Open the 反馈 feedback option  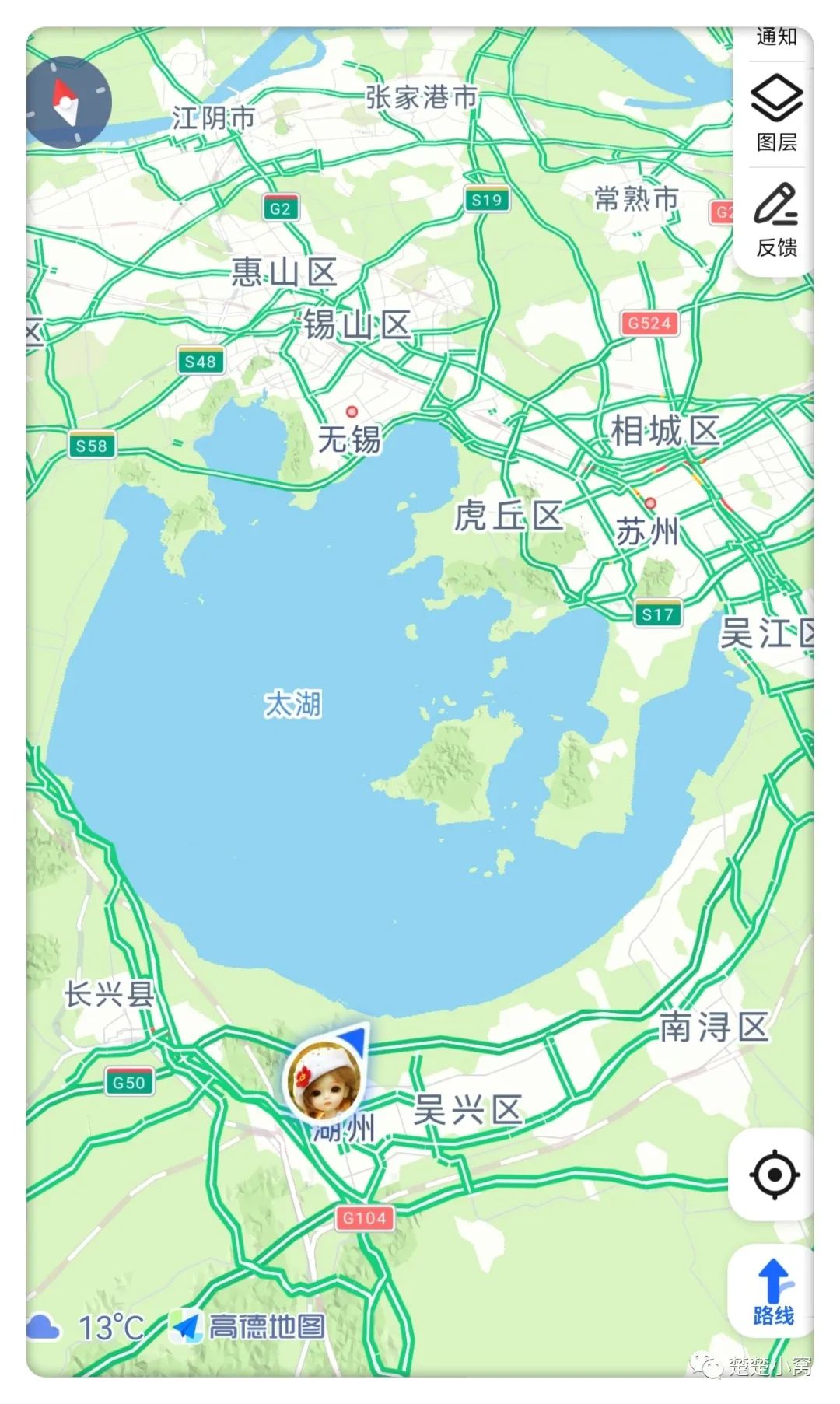(x=775, y=220)
